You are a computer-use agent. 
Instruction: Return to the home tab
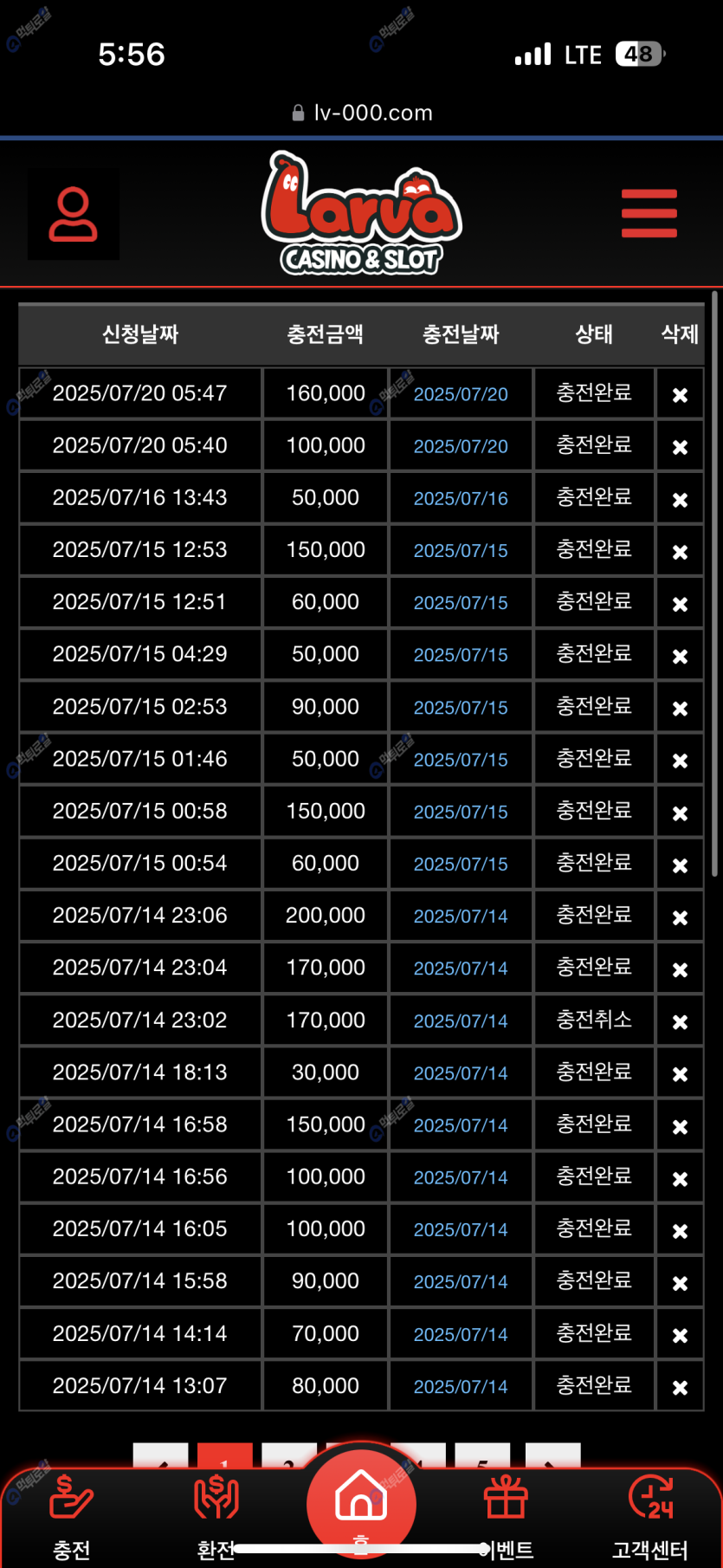point(361,1503)
